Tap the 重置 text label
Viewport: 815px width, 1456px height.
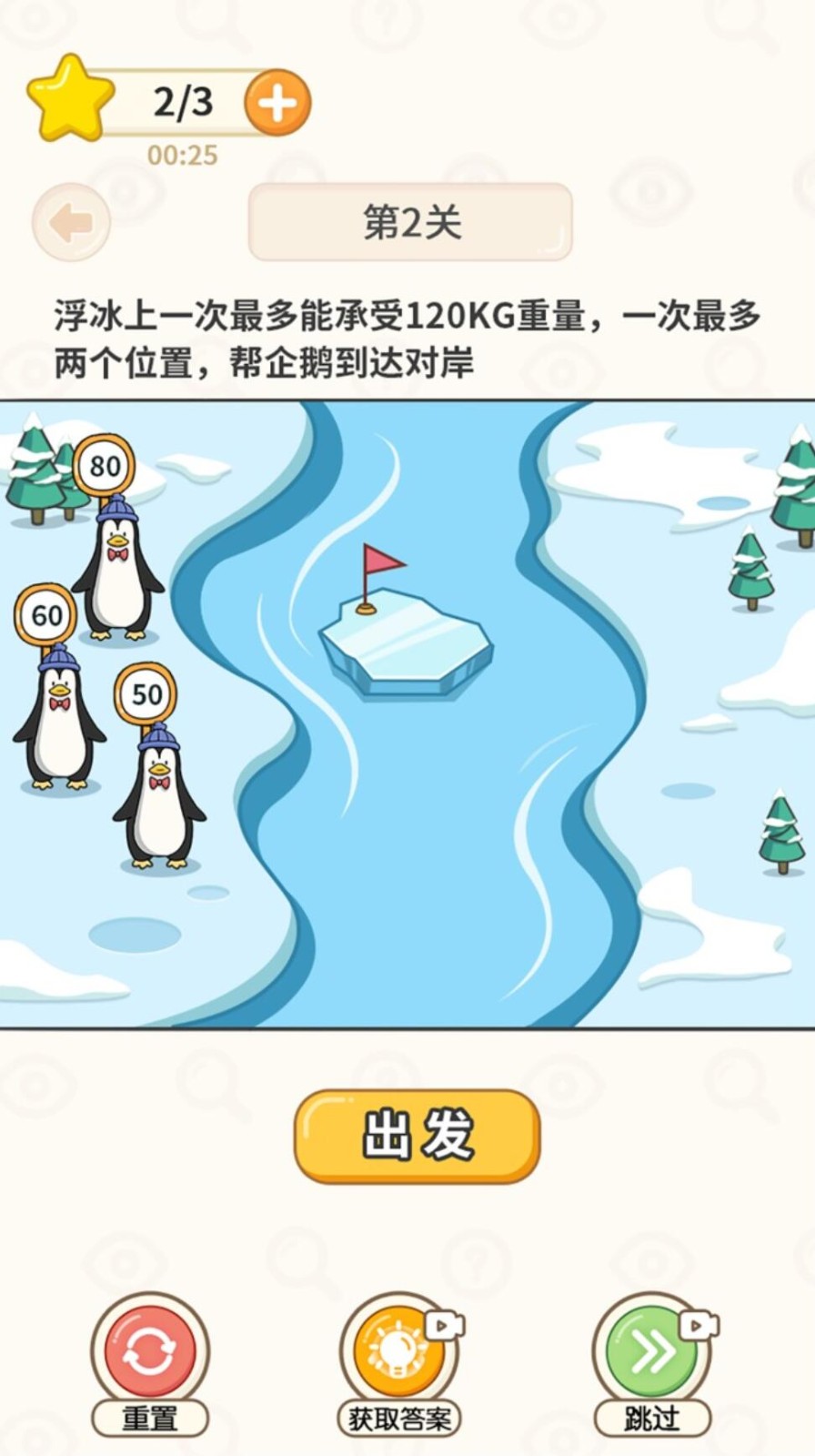point(149,1416)
